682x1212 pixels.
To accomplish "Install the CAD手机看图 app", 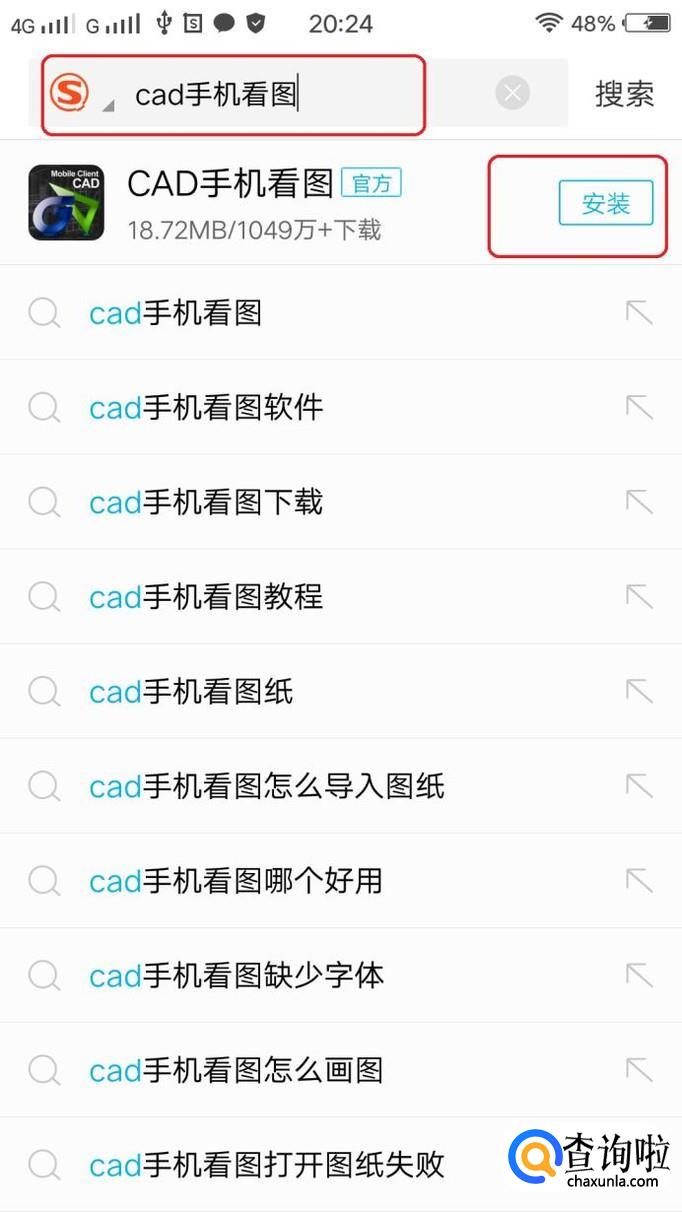I will (x=605, y=205).
